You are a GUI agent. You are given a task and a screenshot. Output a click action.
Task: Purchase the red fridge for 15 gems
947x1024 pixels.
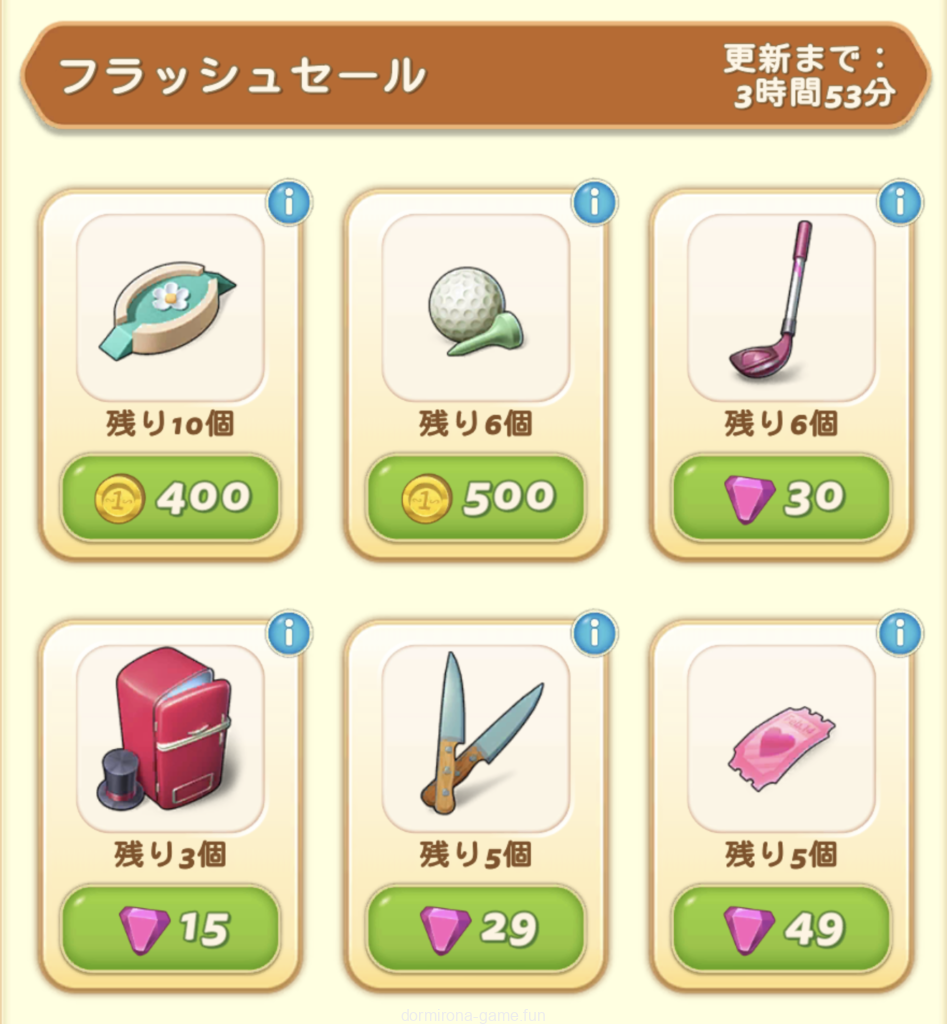point(170,928)
